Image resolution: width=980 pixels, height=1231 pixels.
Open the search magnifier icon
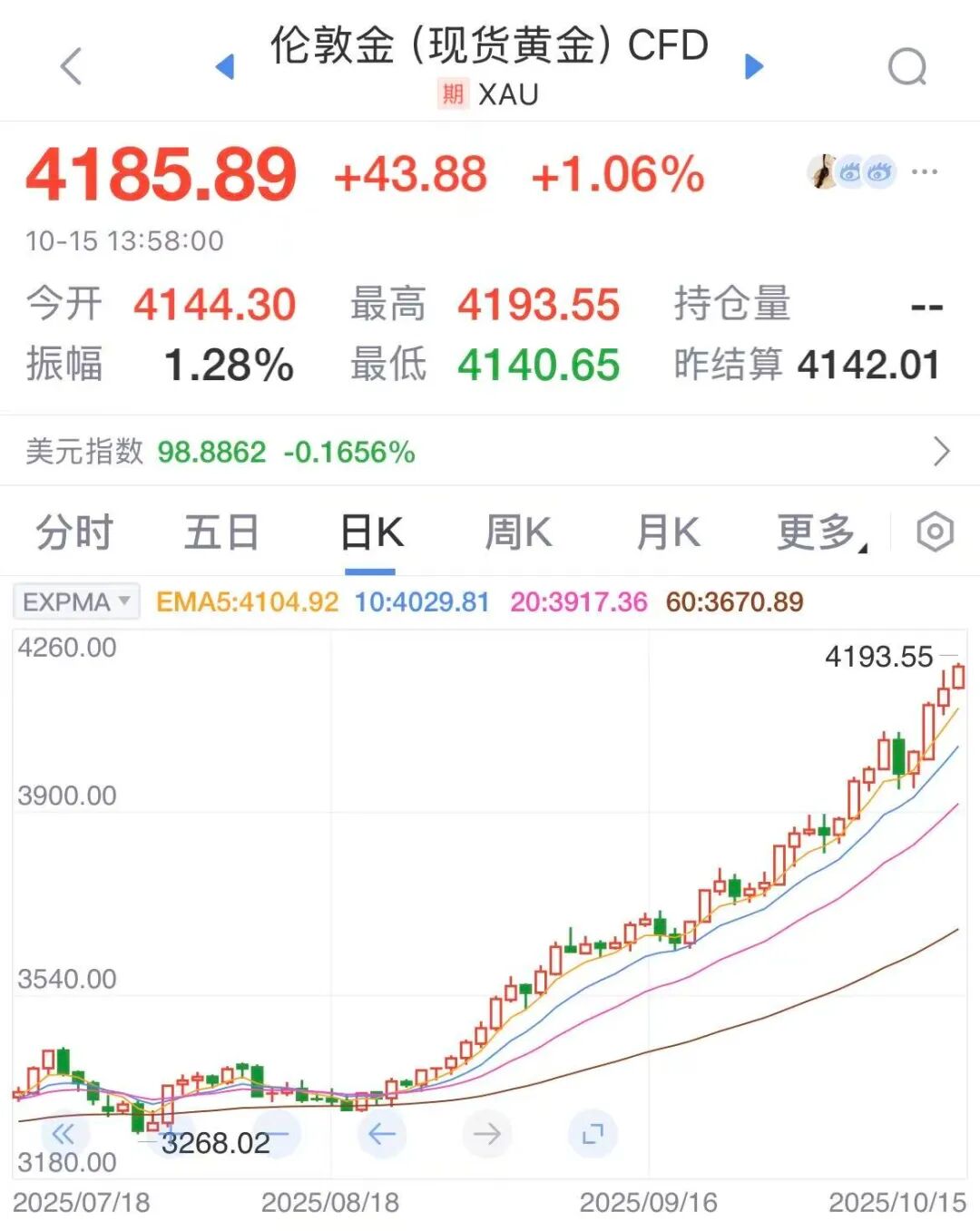click(906, 66)
